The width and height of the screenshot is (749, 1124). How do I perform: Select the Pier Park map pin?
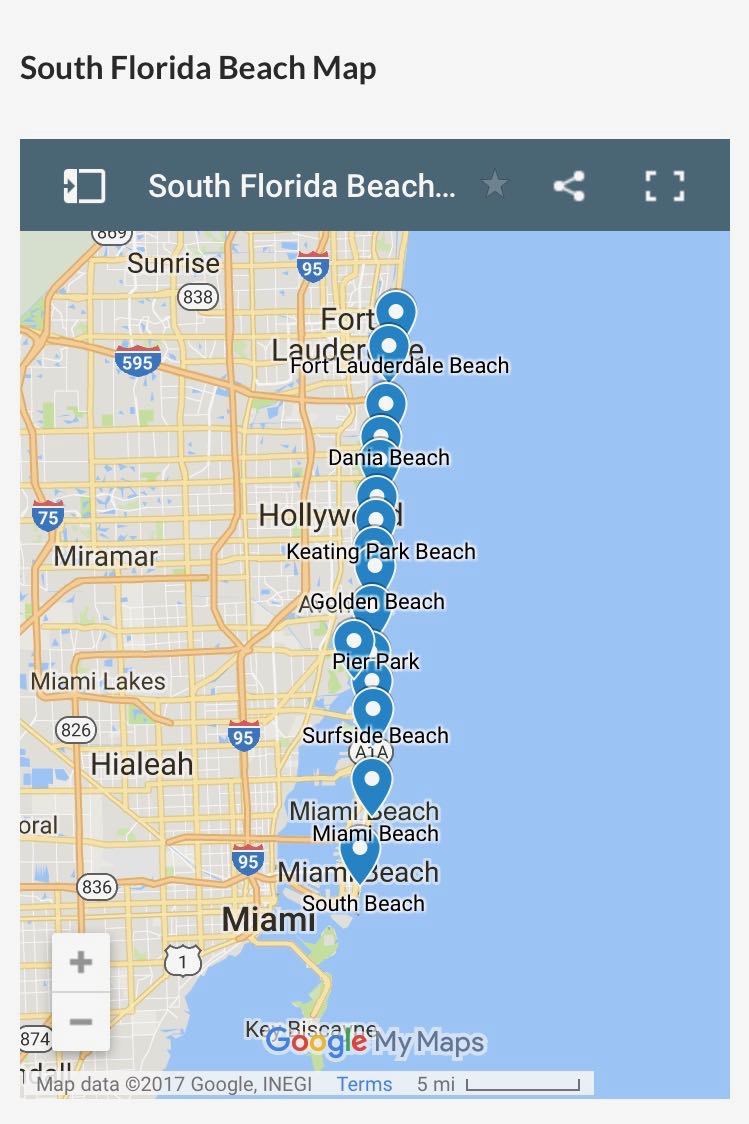click(353, 640)
